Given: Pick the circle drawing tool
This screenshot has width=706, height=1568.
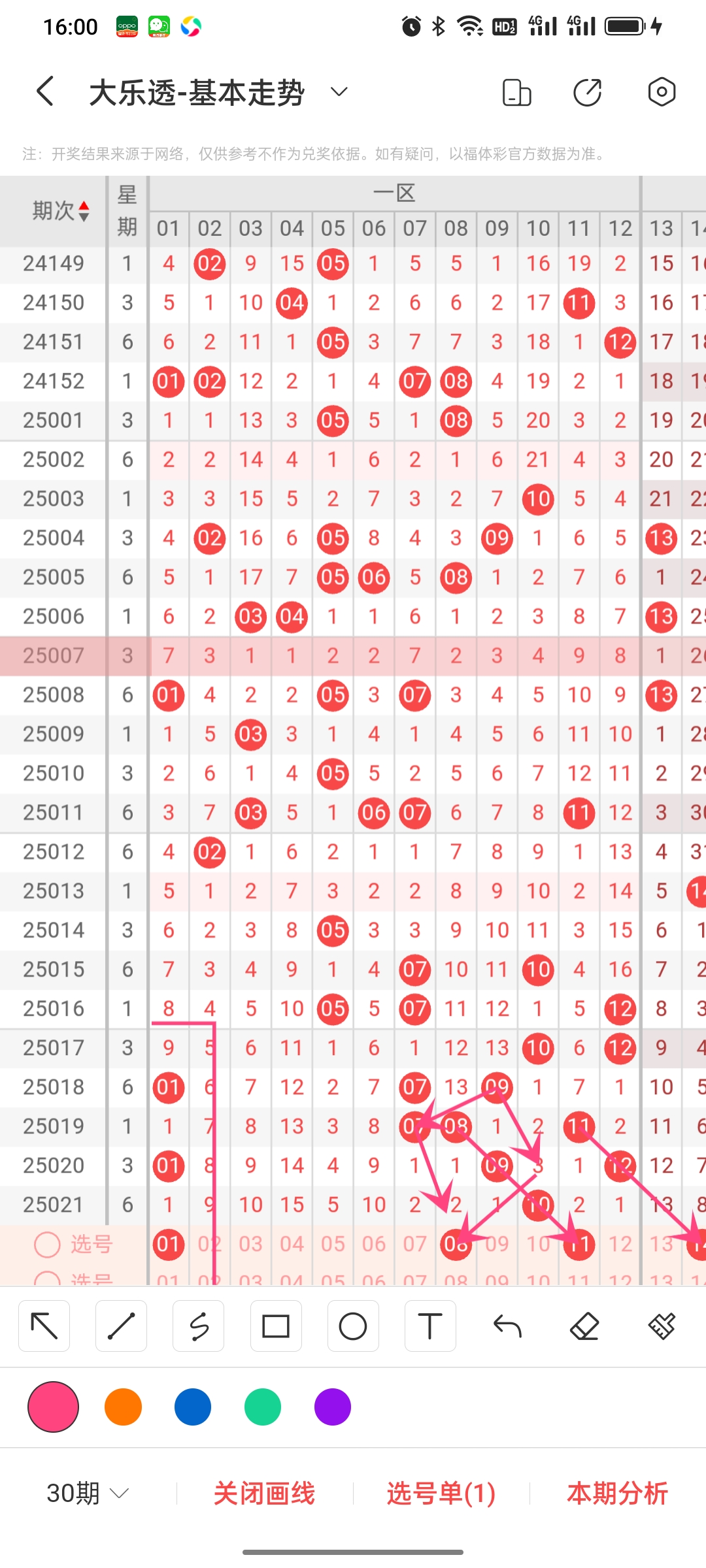Looking at the screenshot, I should 353,1326.
